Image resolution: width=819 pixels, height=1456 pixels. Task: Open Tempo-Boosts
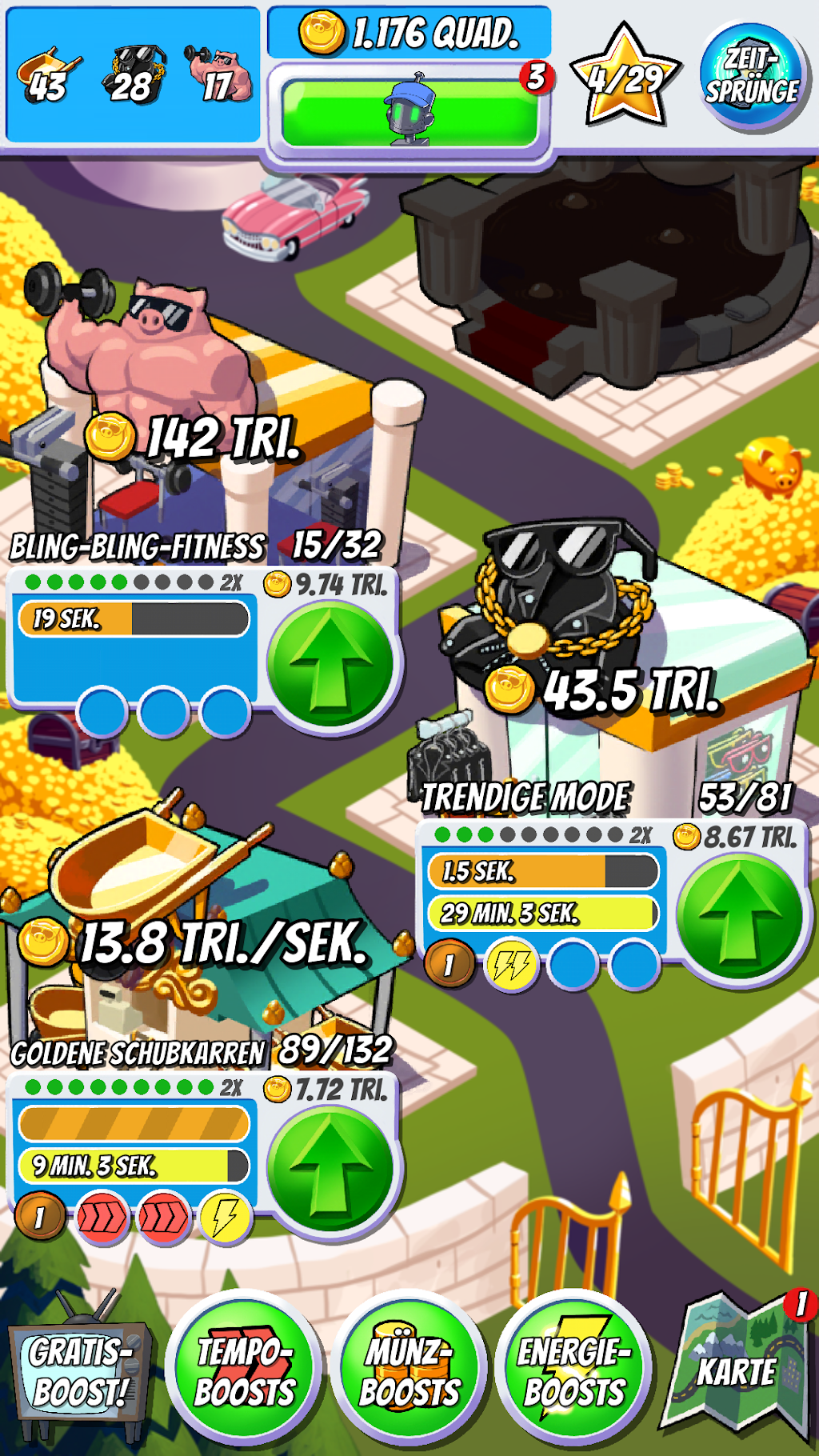[245, 1370]
